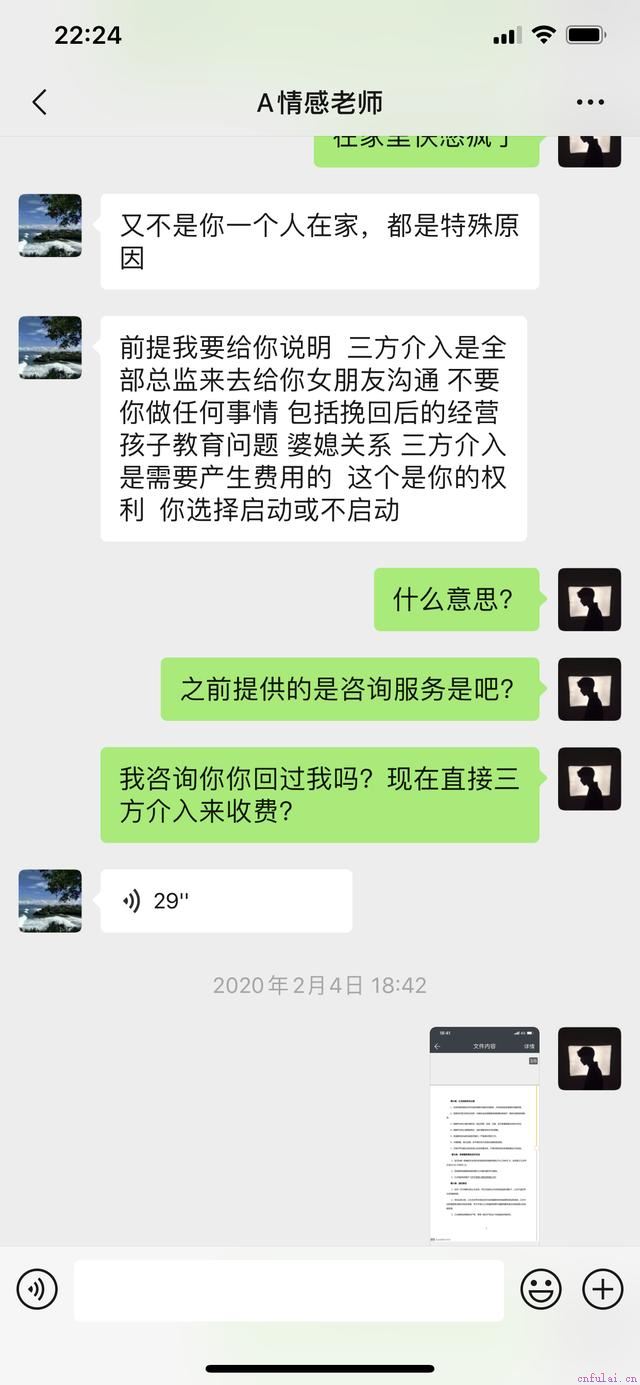The width and height of the screenshot is (640, 1385).
Task: Play the 29-second voice message
Action: [x=226, y=901]
